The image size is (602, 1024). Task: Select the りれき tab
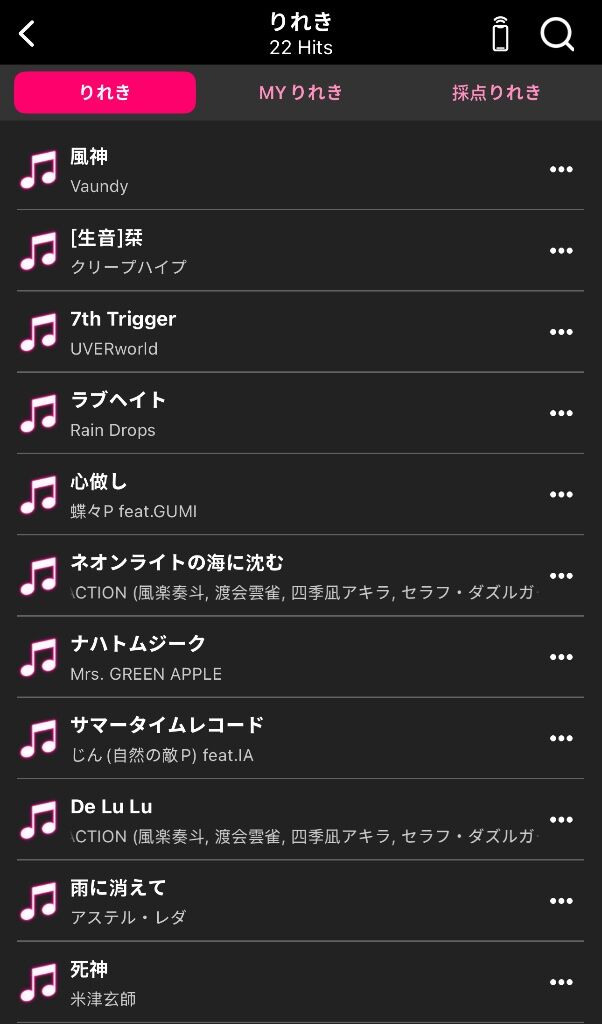point(104,93)
